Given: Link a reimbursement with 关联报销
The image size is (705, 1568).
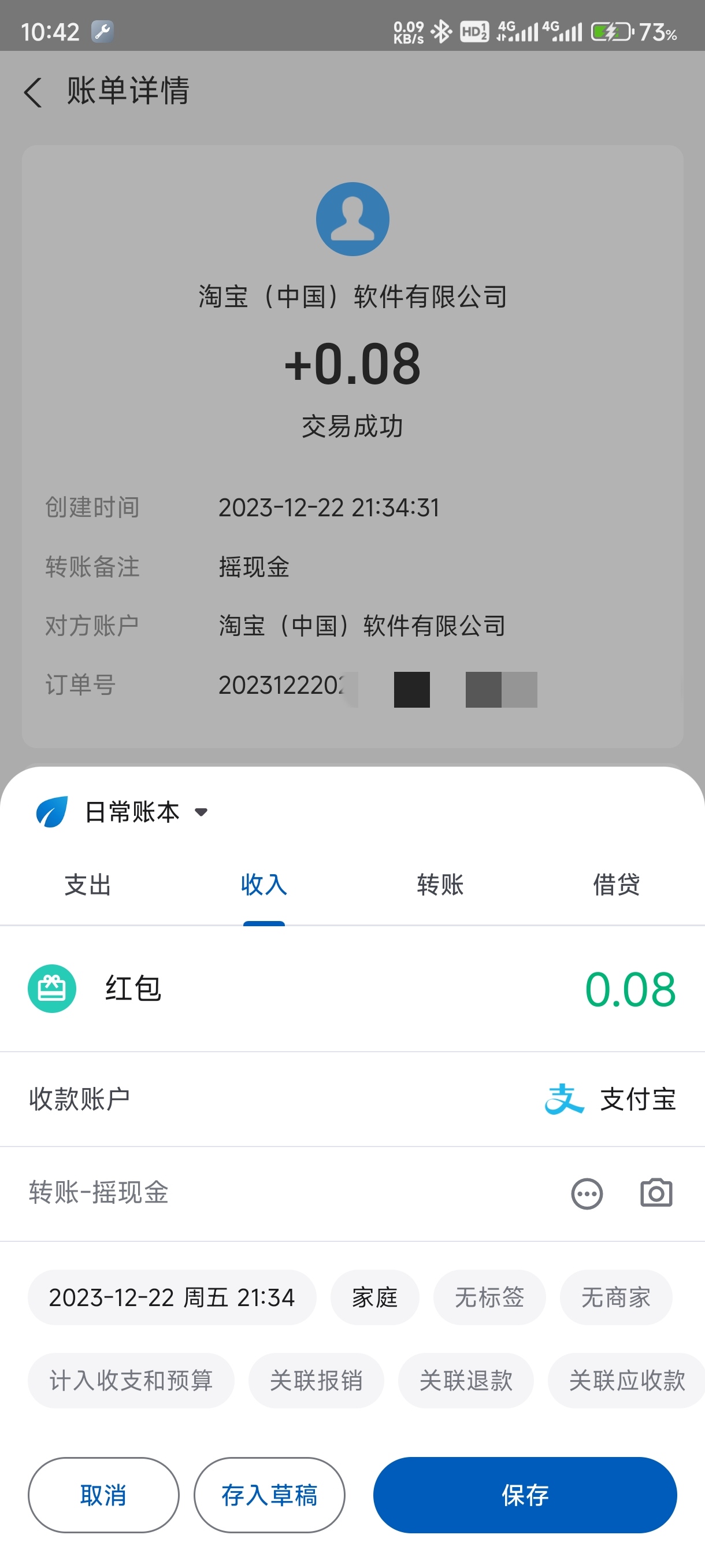Looking at the screenshot, I should pos(316,1381).
